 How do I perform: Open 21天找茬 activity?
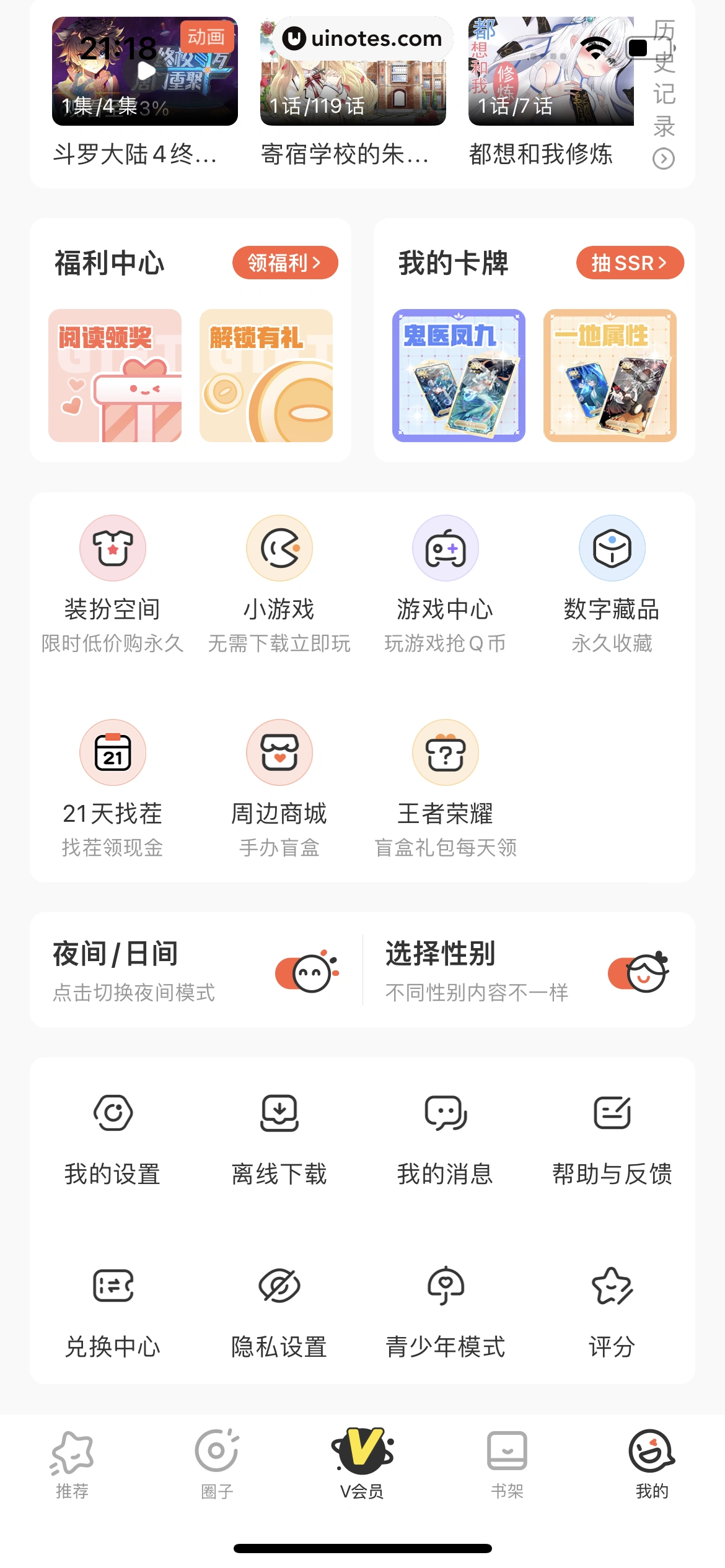pos(113,780)
